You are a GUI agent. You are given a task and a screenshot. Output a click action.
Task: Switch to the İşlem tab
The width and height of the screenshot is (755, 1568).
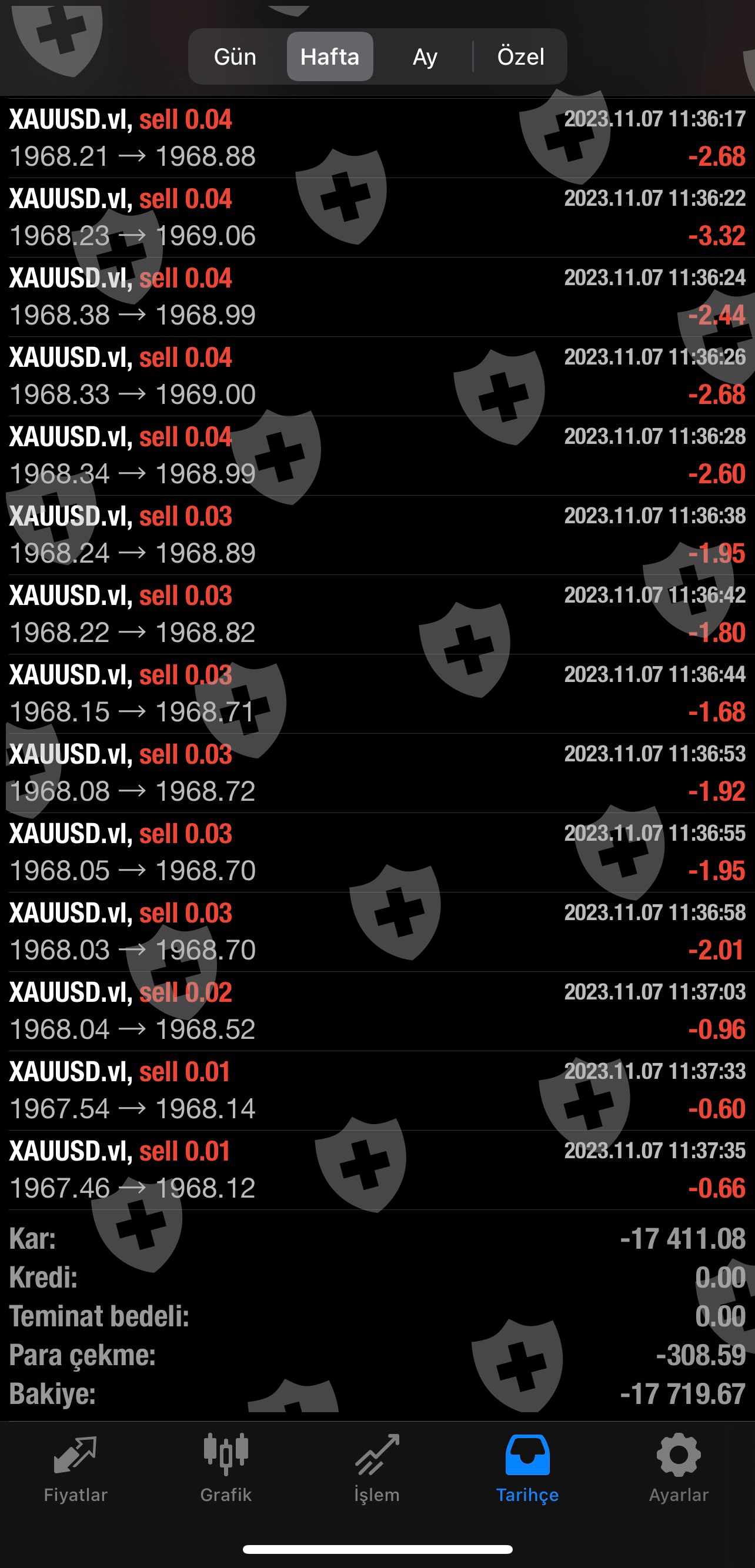pyautogui.click(x=377, y=1468)
